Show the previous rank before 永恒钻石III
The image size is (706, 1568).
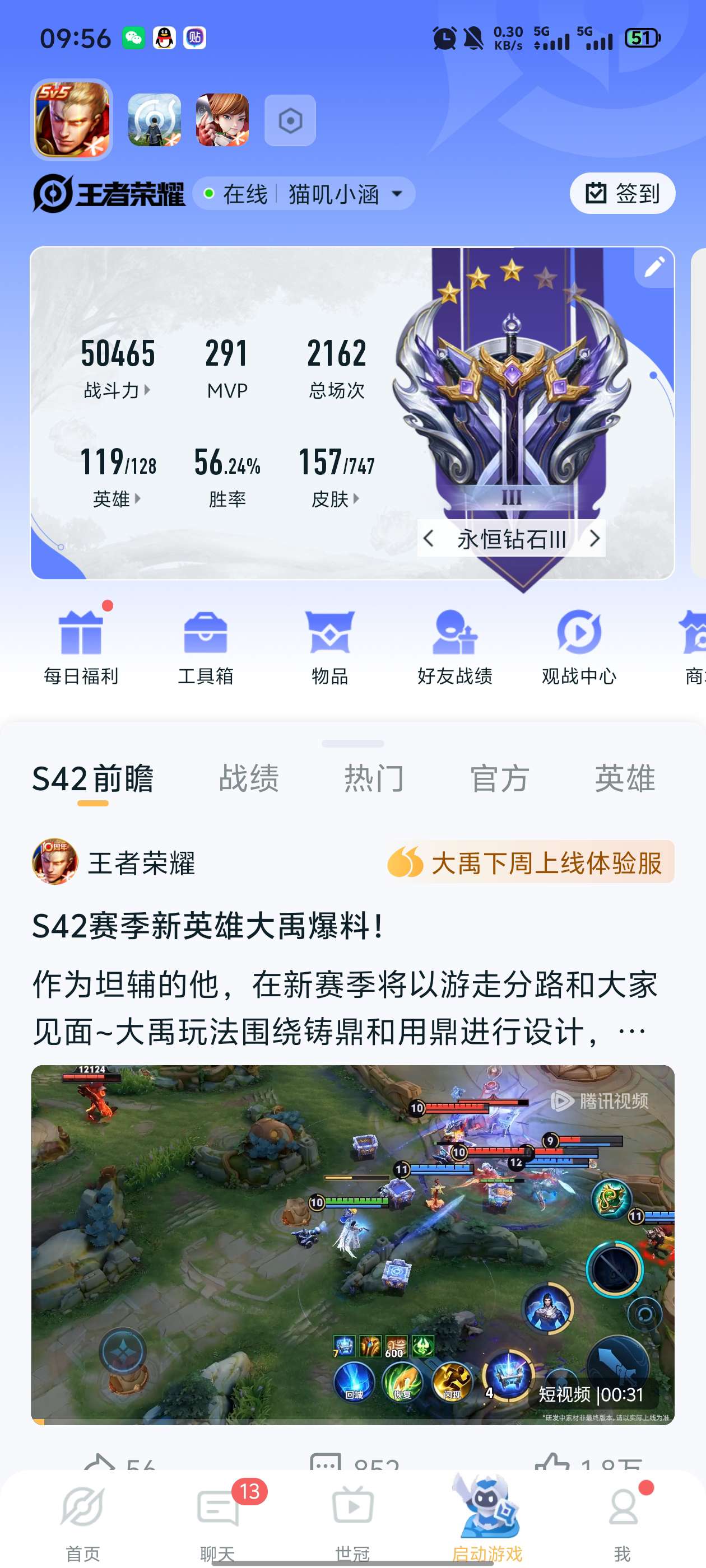click(429, 538)
